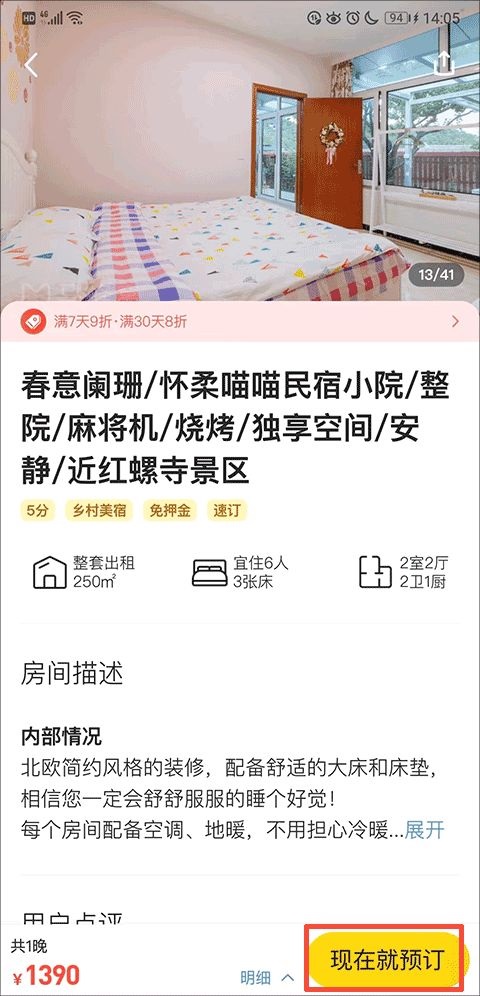
Task: Open the long-stay discount banner
Action: click(240, 321)
